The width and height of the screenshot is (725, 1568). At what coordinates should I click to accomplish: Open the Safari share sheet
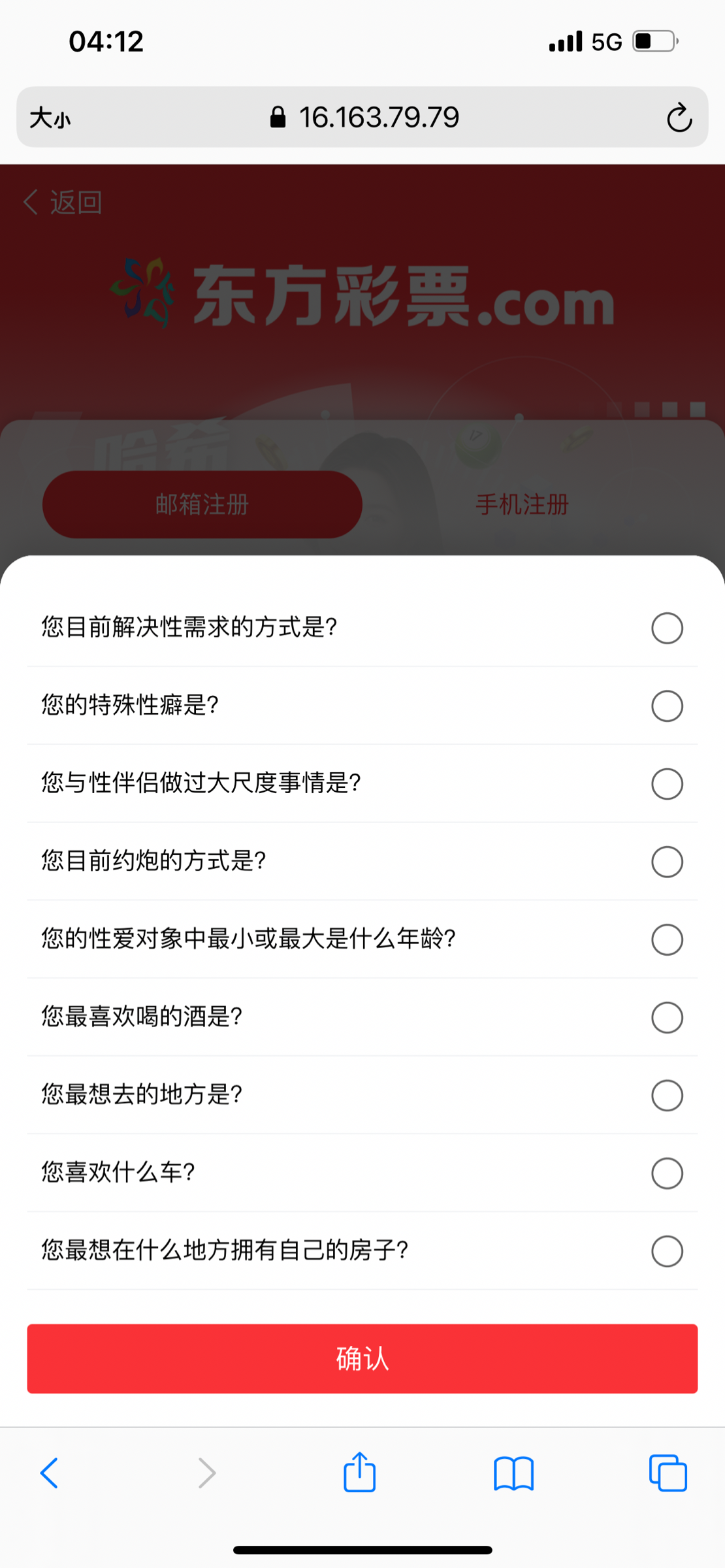tap(359, 1472)
